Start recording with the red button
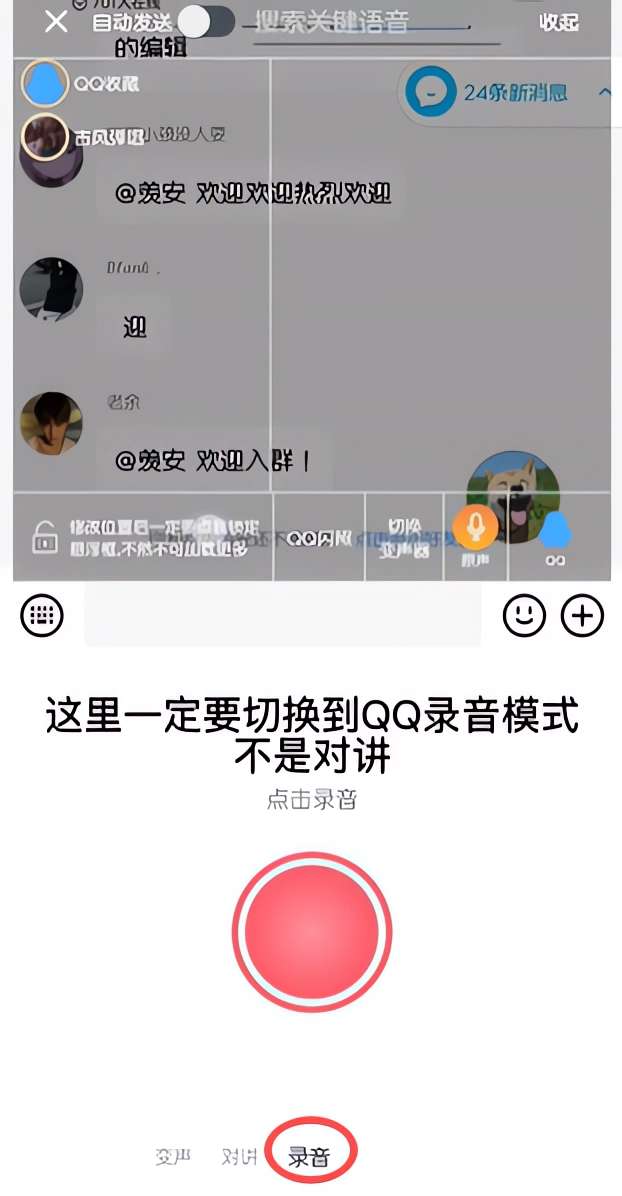The width and height of the screenshot is (622, 1196). click(312, 932)
